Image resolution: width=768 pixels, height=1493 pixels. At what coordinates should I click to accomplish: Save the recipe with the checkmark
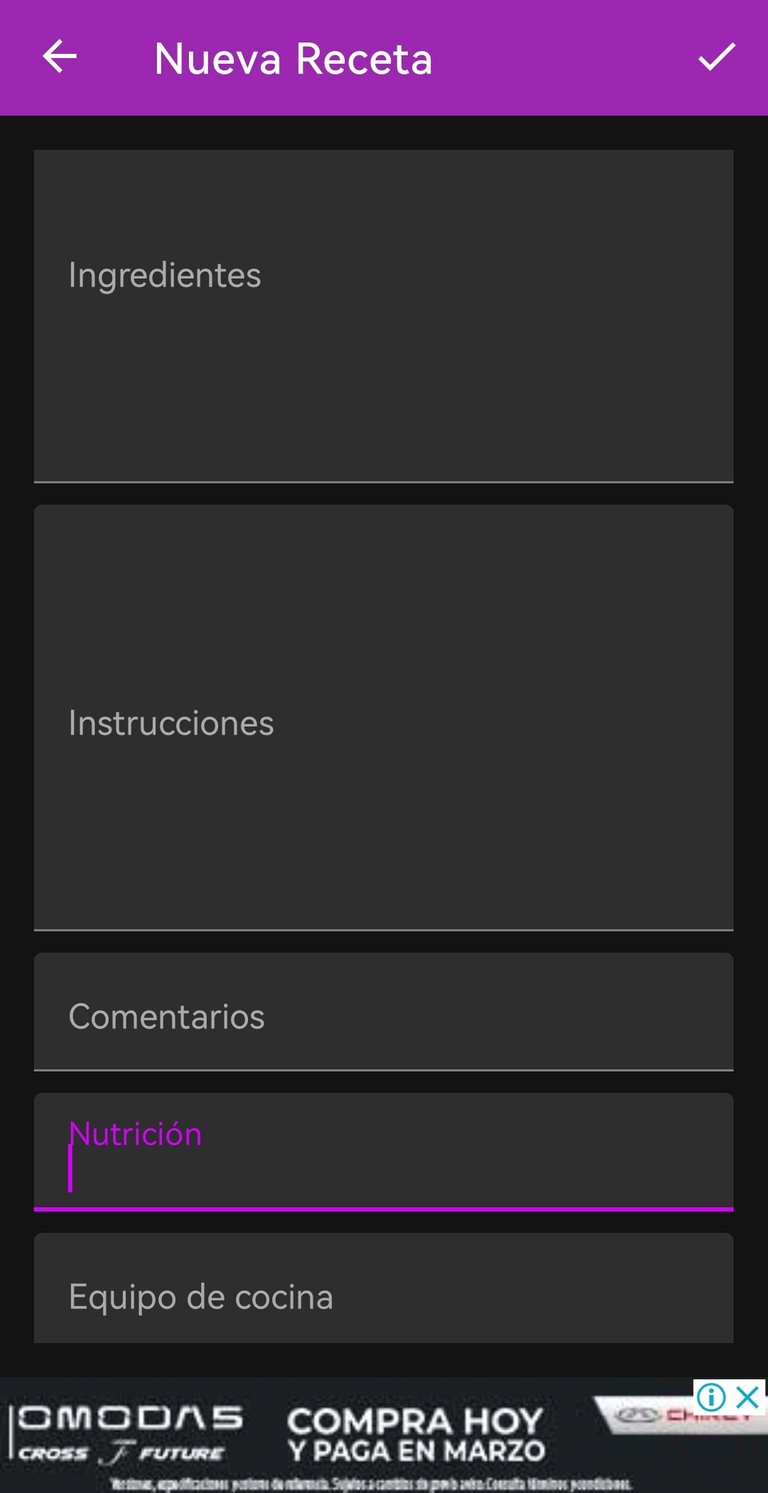pyautogui.click(x=717, y=58)
